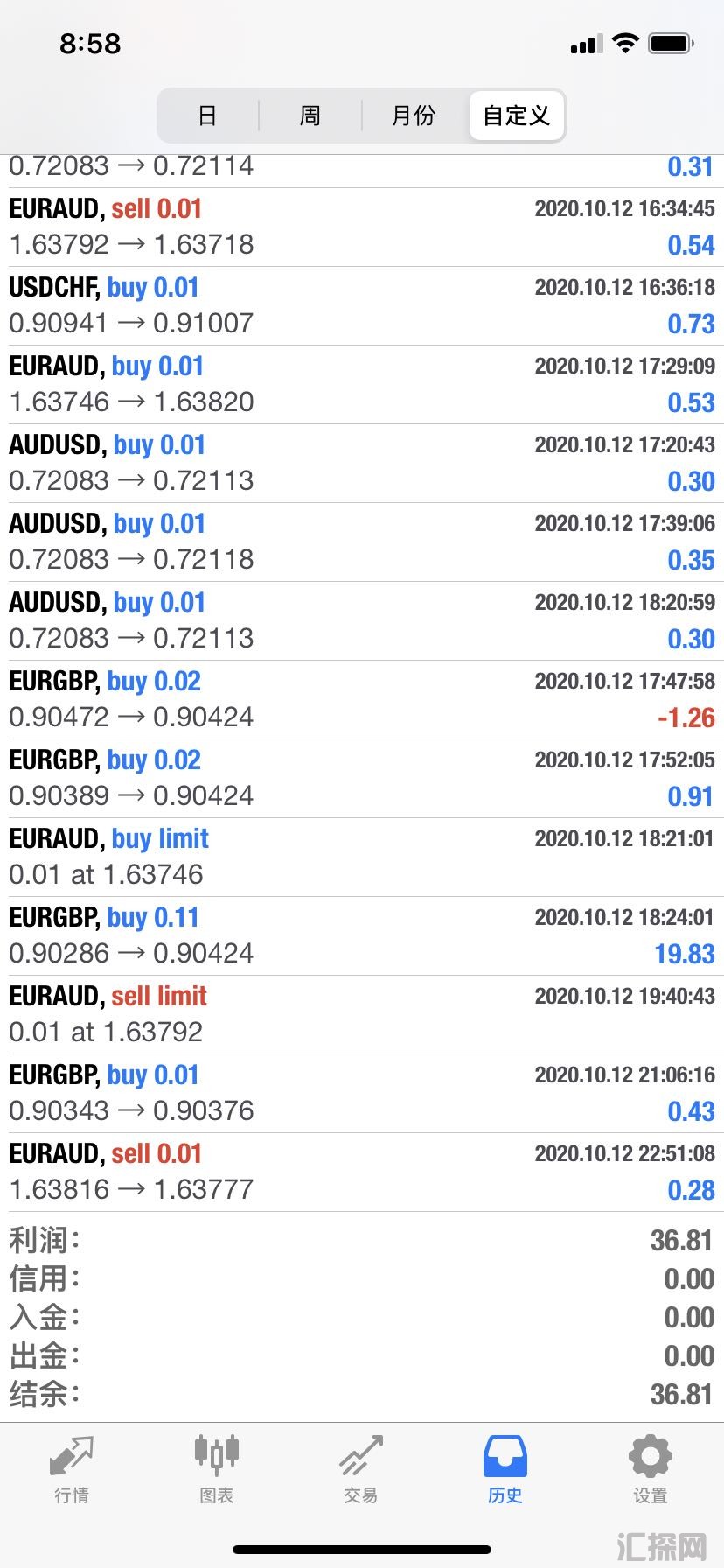724x1568 pixels.
Task: Expand the USDCHF buy 0.01 trade
Action: point(362,305)
